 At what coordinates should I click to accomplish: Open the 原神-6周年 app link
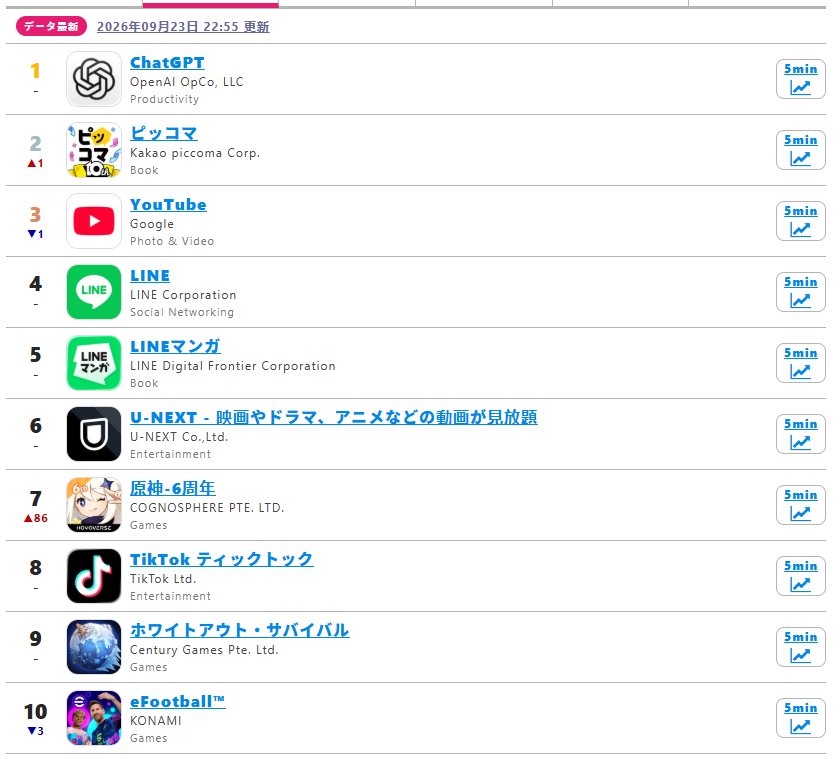(x=172, y=489)
